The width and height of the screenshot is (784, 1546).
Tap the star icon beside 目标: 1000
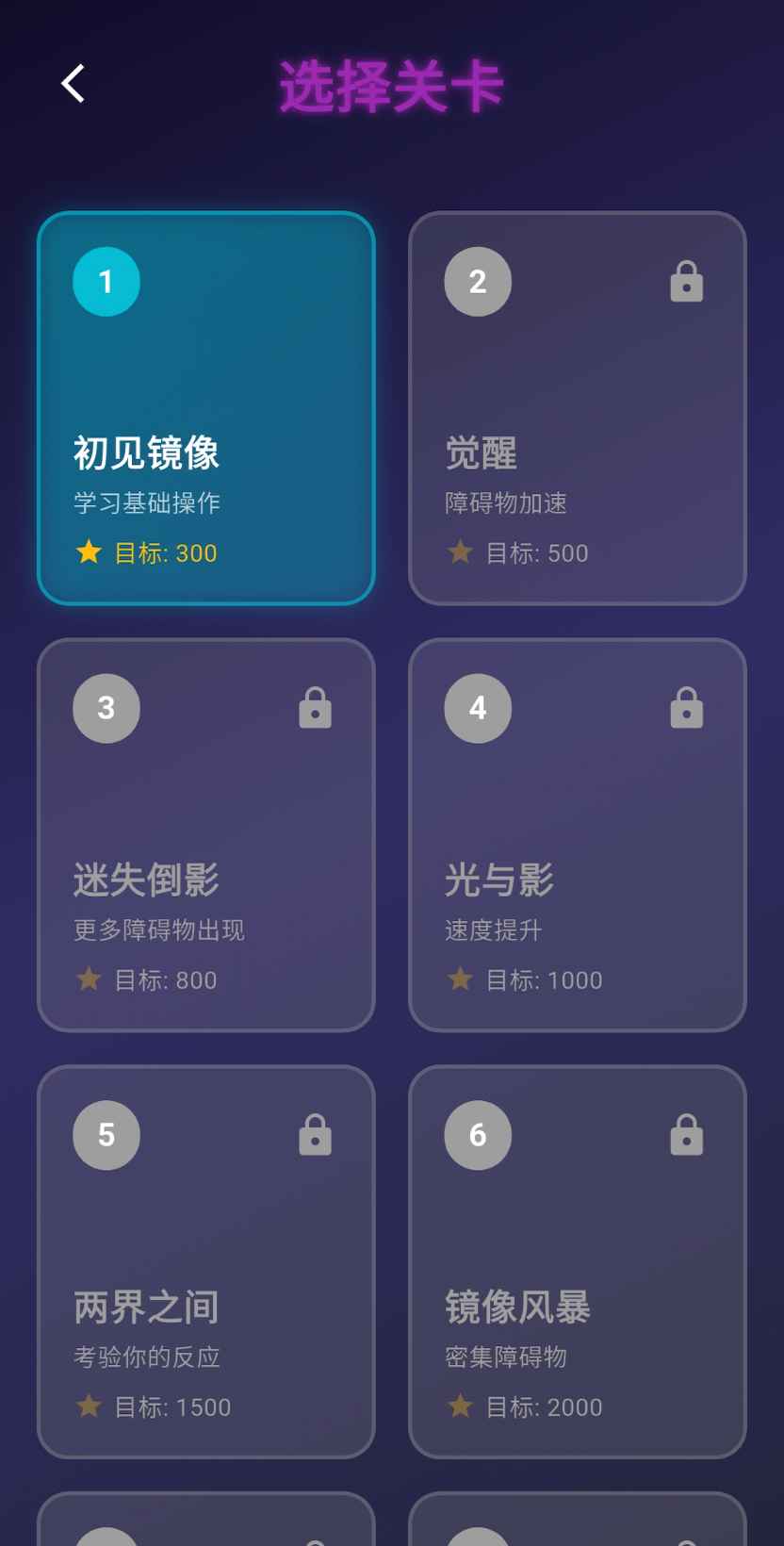coord(460,979)
